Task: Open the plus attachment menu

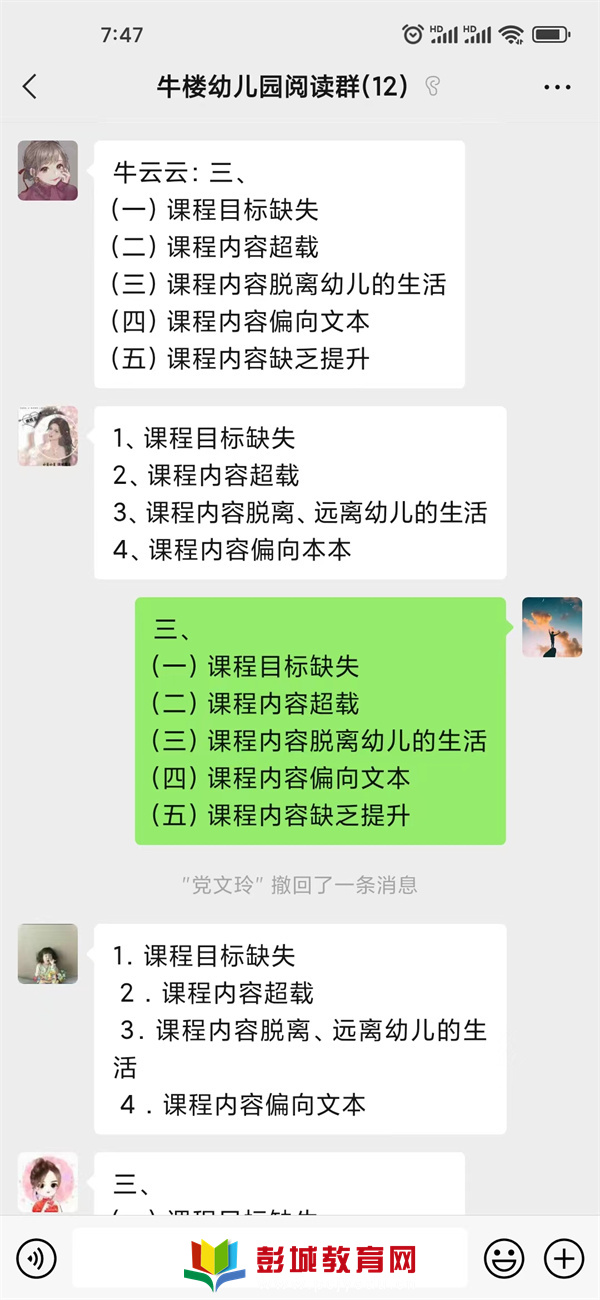Action: coord(564,1257)
